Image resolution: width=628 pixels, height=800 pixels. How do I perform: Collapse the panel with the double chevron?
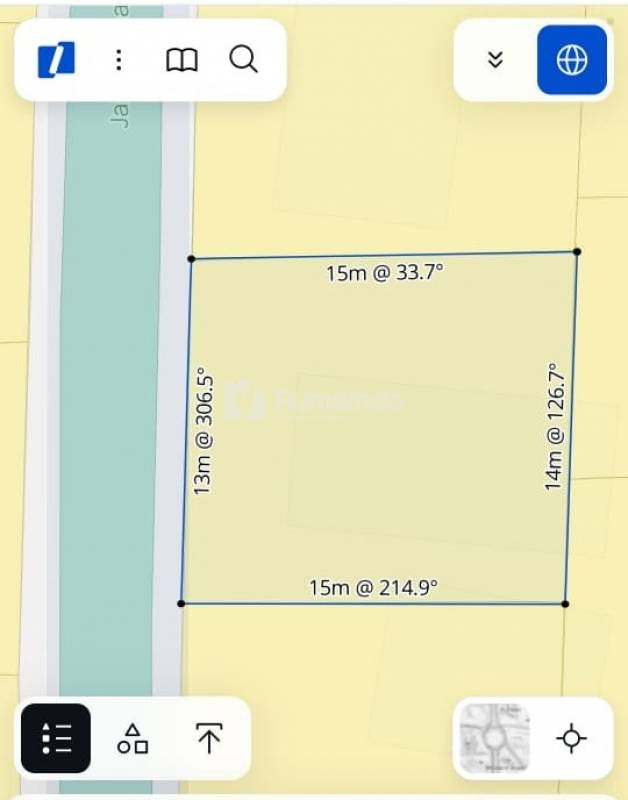494,60
